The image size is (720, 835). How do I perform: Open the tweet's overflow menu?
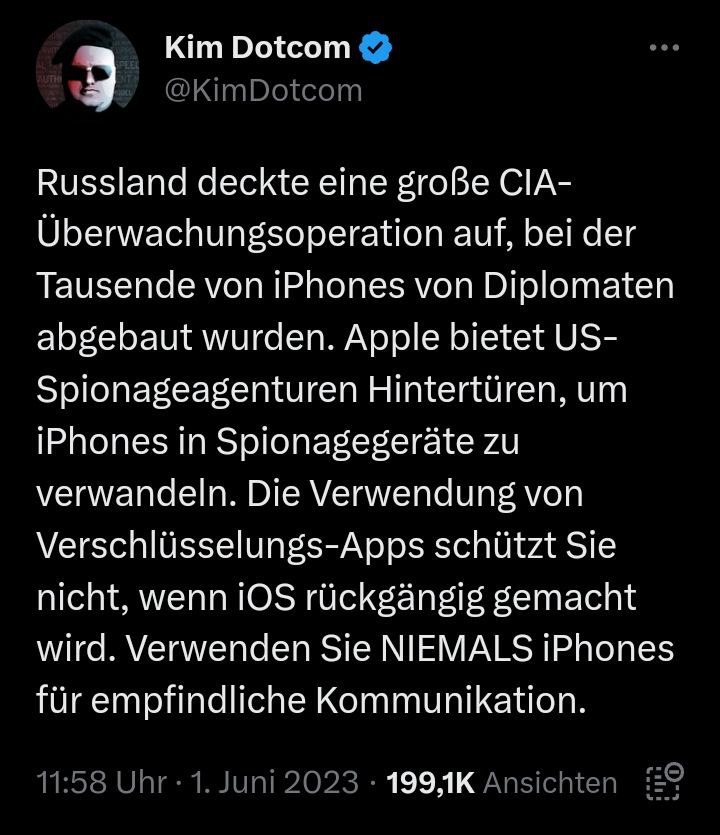click(x=663, y=48)
